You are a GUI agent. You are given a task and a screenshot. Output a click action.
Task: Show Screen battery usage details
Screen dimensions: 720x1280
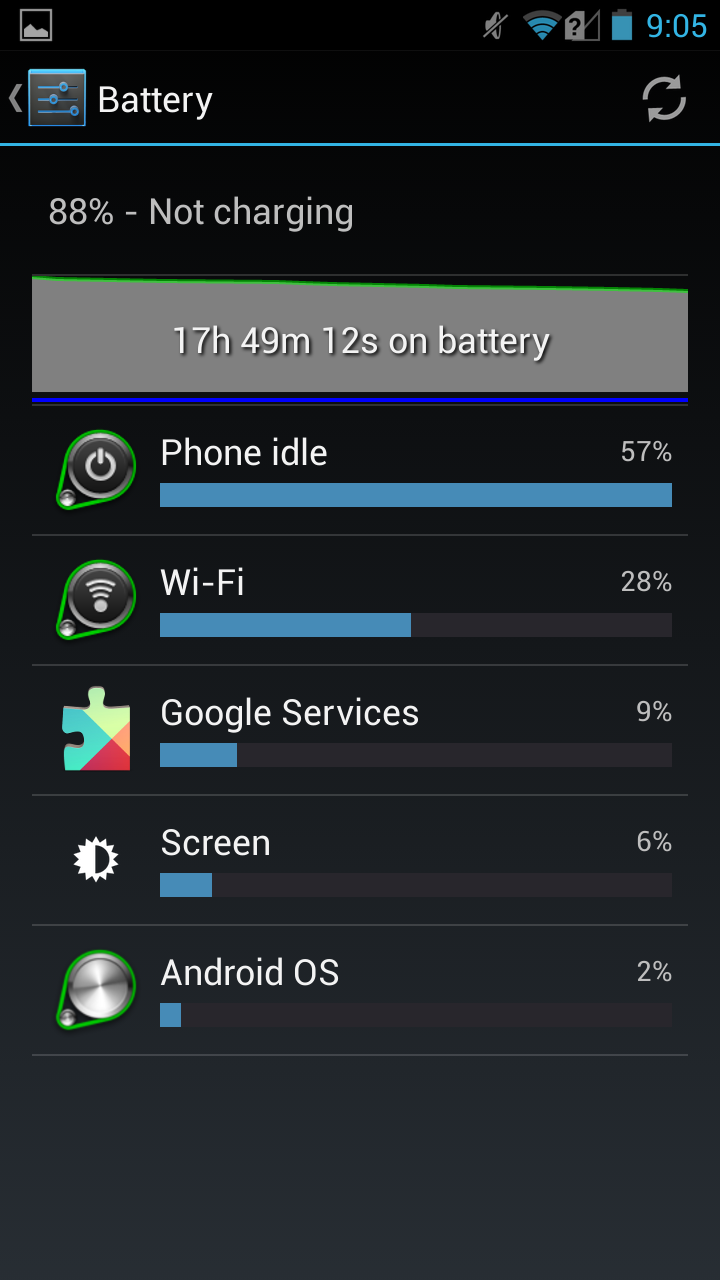[x=360, y=860]
